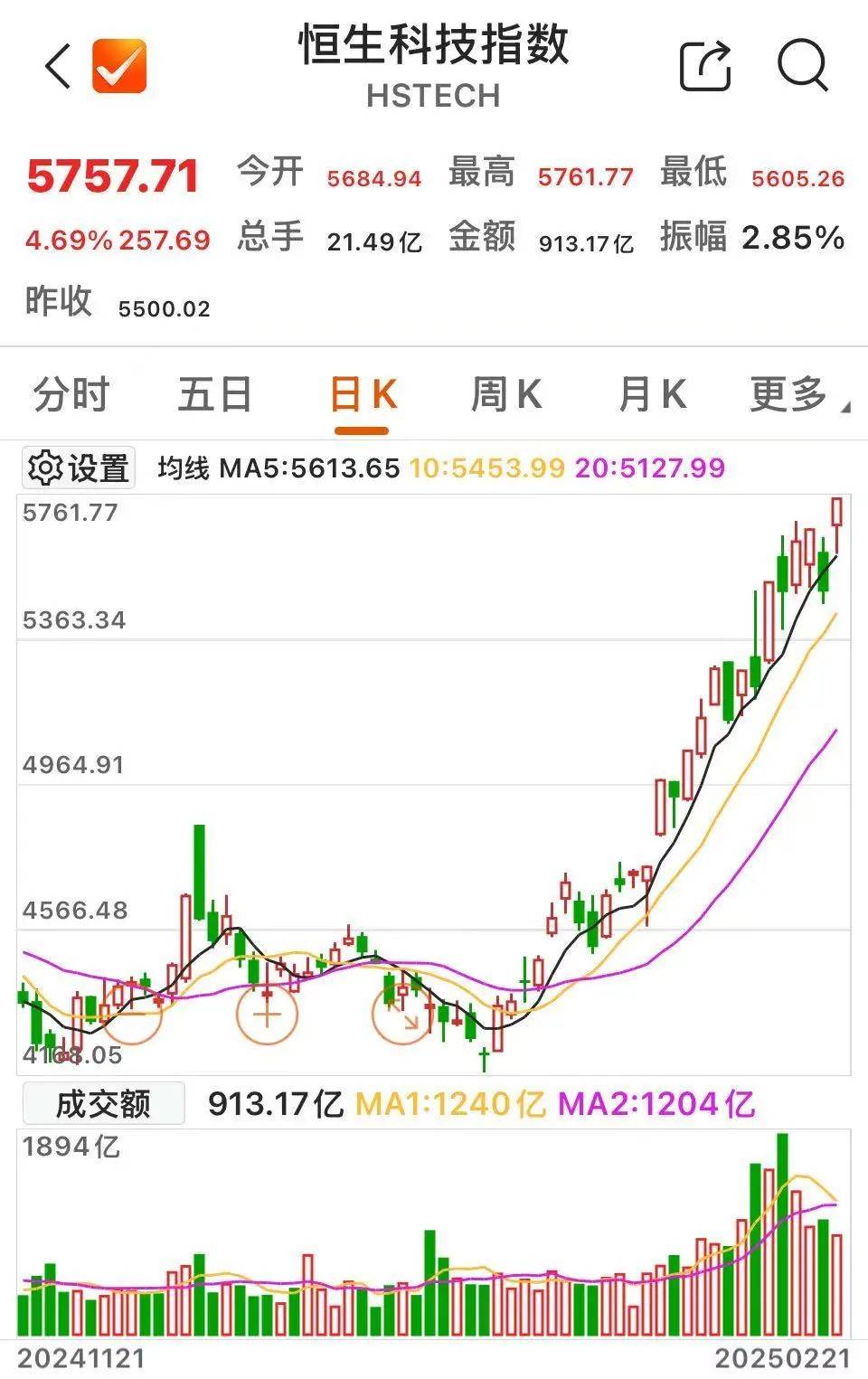Tap the back arrow at top left

59,66
